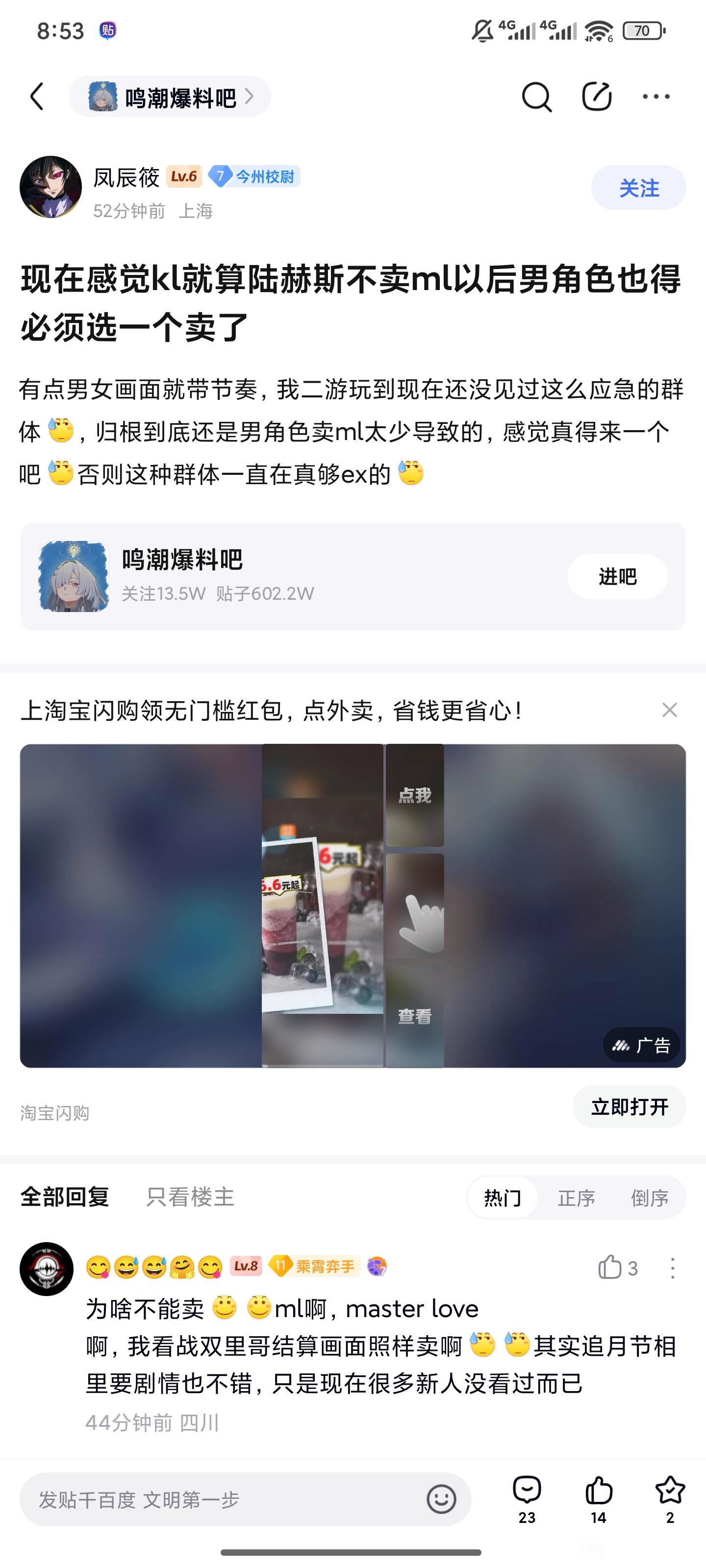Follow 凤辰筱 with the 关注 button
Image resolution: width=706 pixels, height=1568 pixels.
(638, 188)
